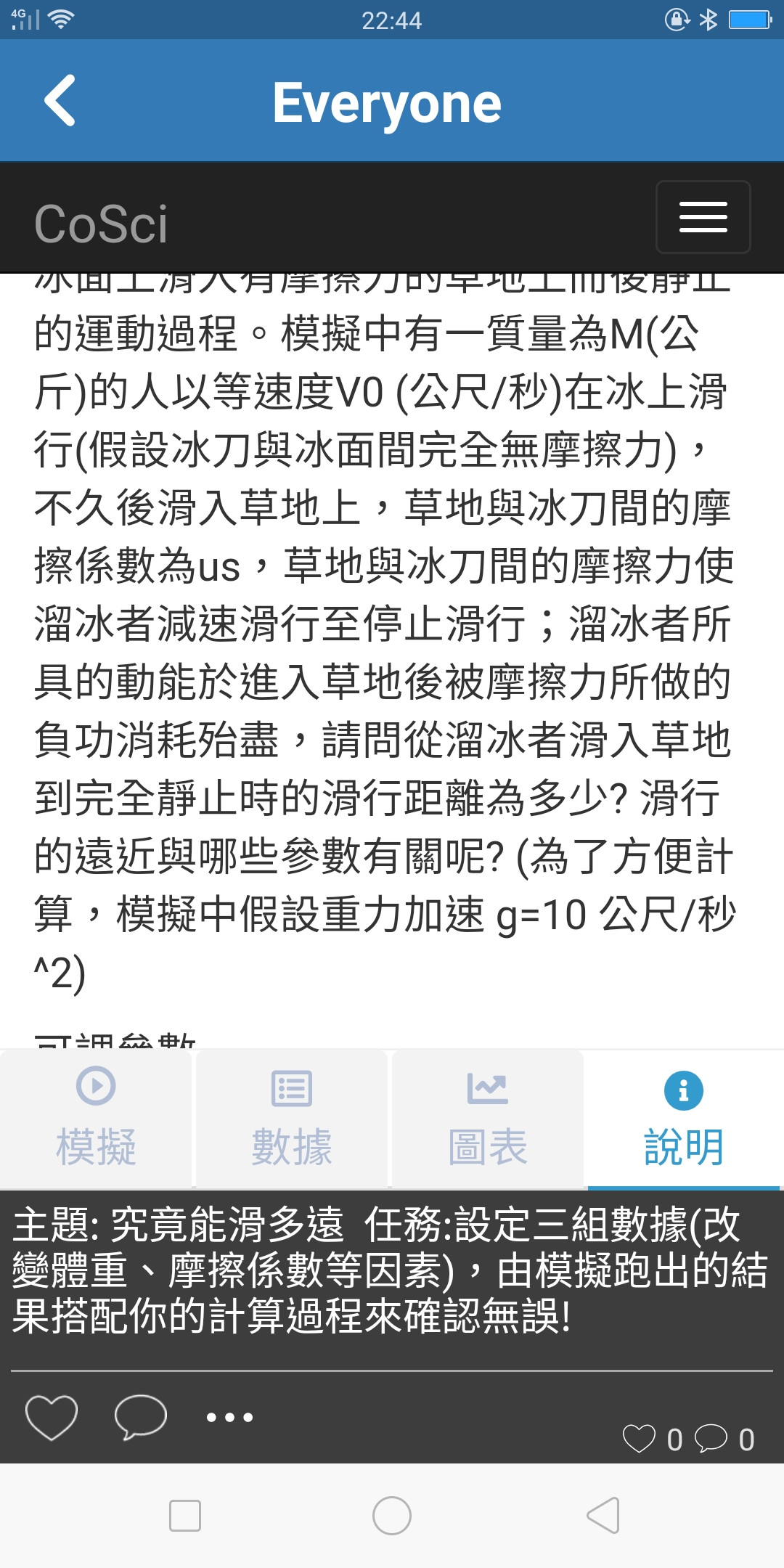Open the 圖表 tab
The image size is (784, 1568).
[488, 1119]
